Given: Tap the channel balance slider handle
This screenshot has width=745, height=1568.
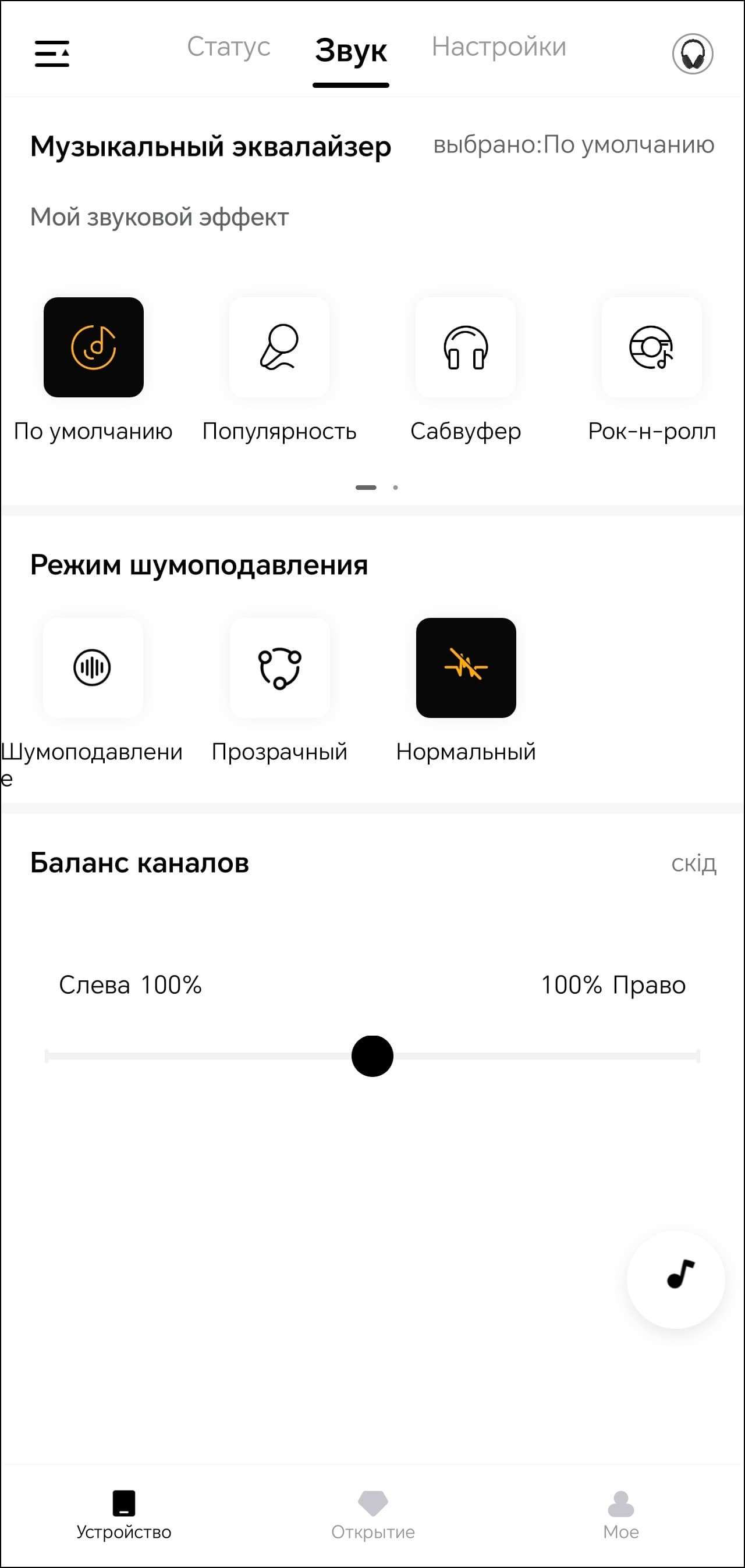Looking at the screenshot, I should click(x=372, y=1056).
